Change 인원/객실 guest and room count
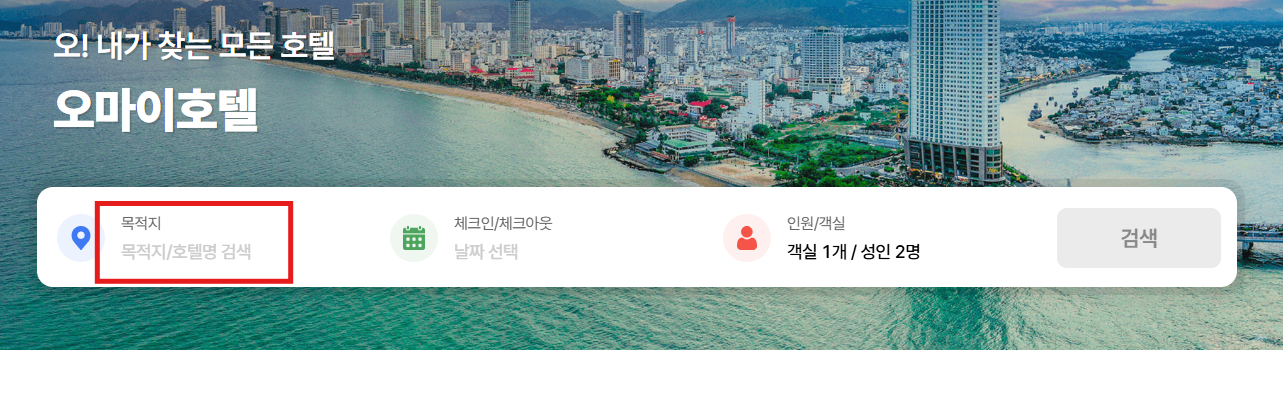This screenshot has width=1283, height=400. (853, 251)
